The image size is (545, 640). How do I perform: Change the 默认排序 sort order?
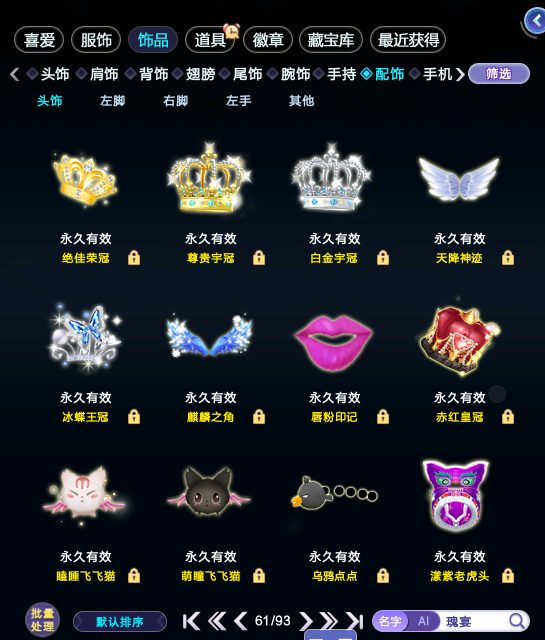point(120,622)
